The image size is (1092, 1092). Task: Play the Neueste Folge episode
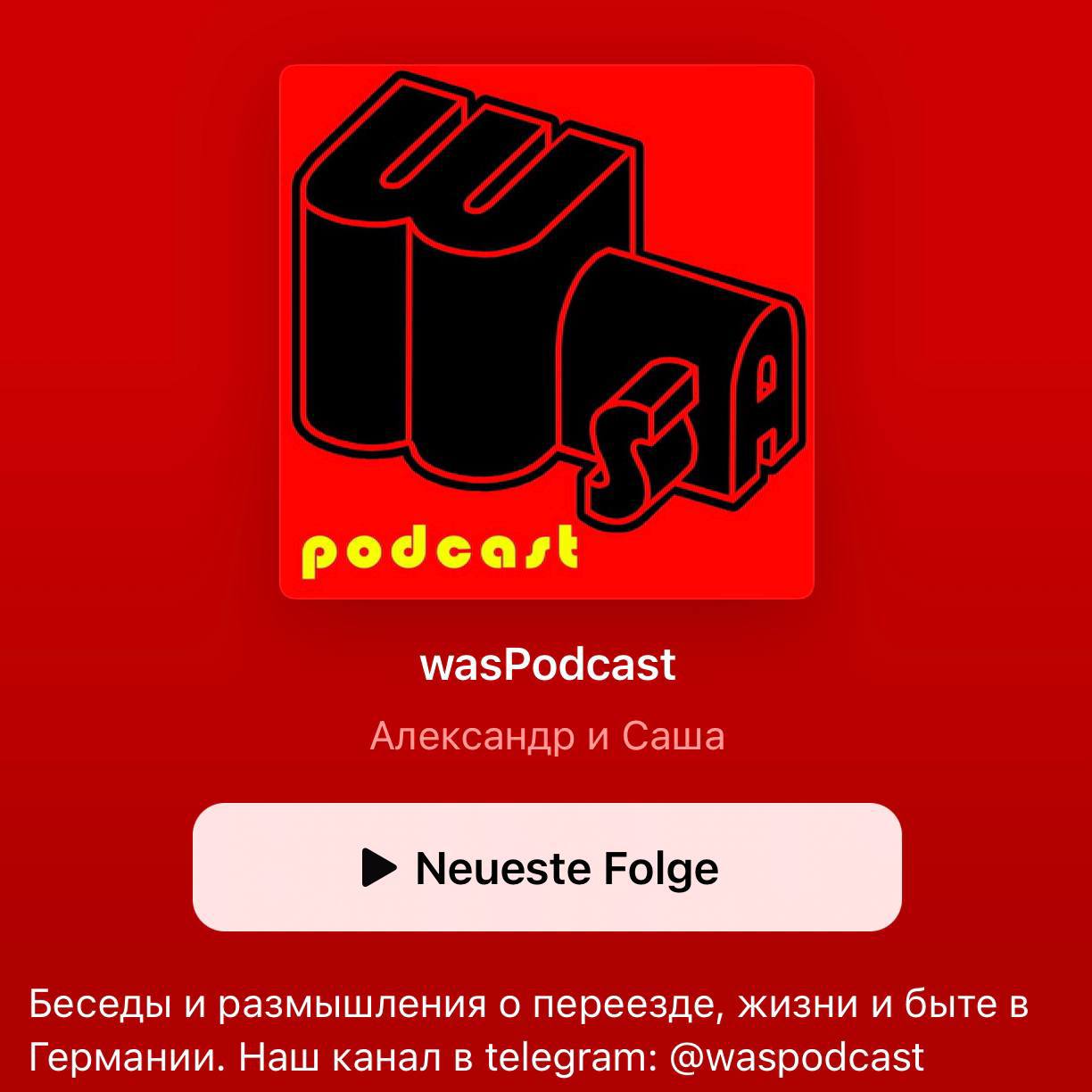coord(546,867)
